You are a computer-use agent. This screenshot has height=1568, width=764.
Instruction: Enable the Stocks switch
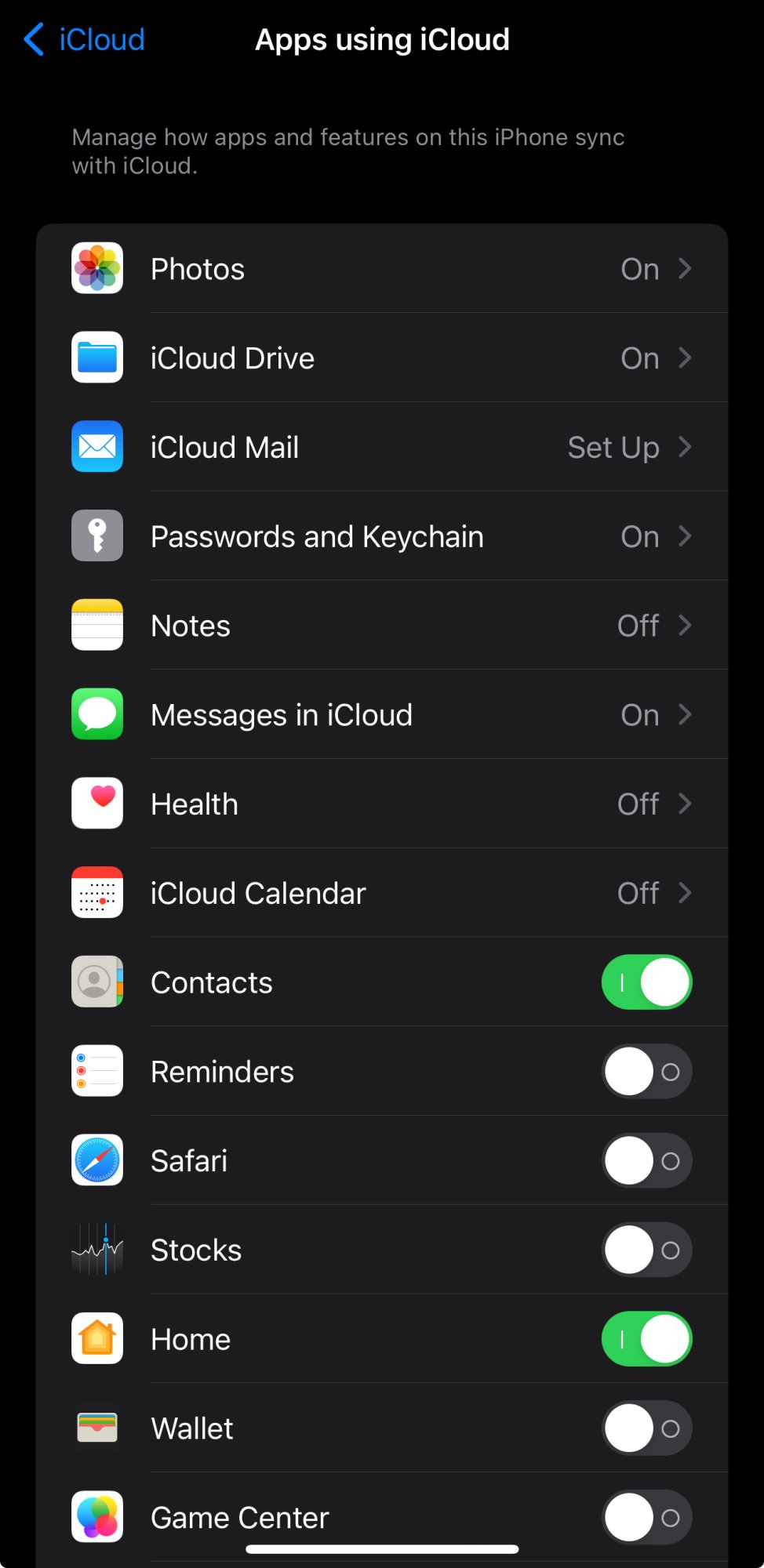pos(646,1250)
